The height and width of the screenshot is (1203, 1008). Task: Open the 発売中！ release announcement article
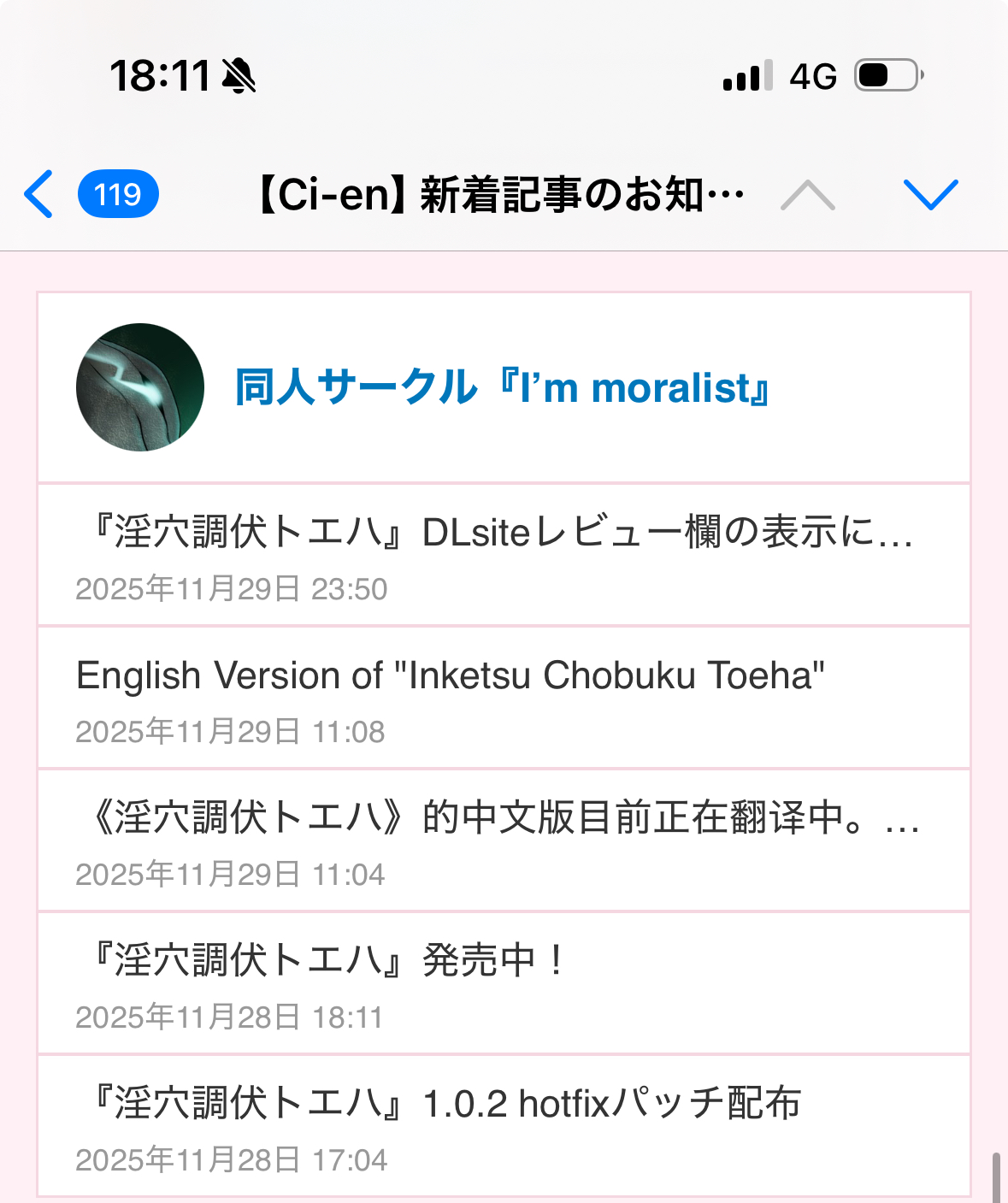(x=329, y=961)
